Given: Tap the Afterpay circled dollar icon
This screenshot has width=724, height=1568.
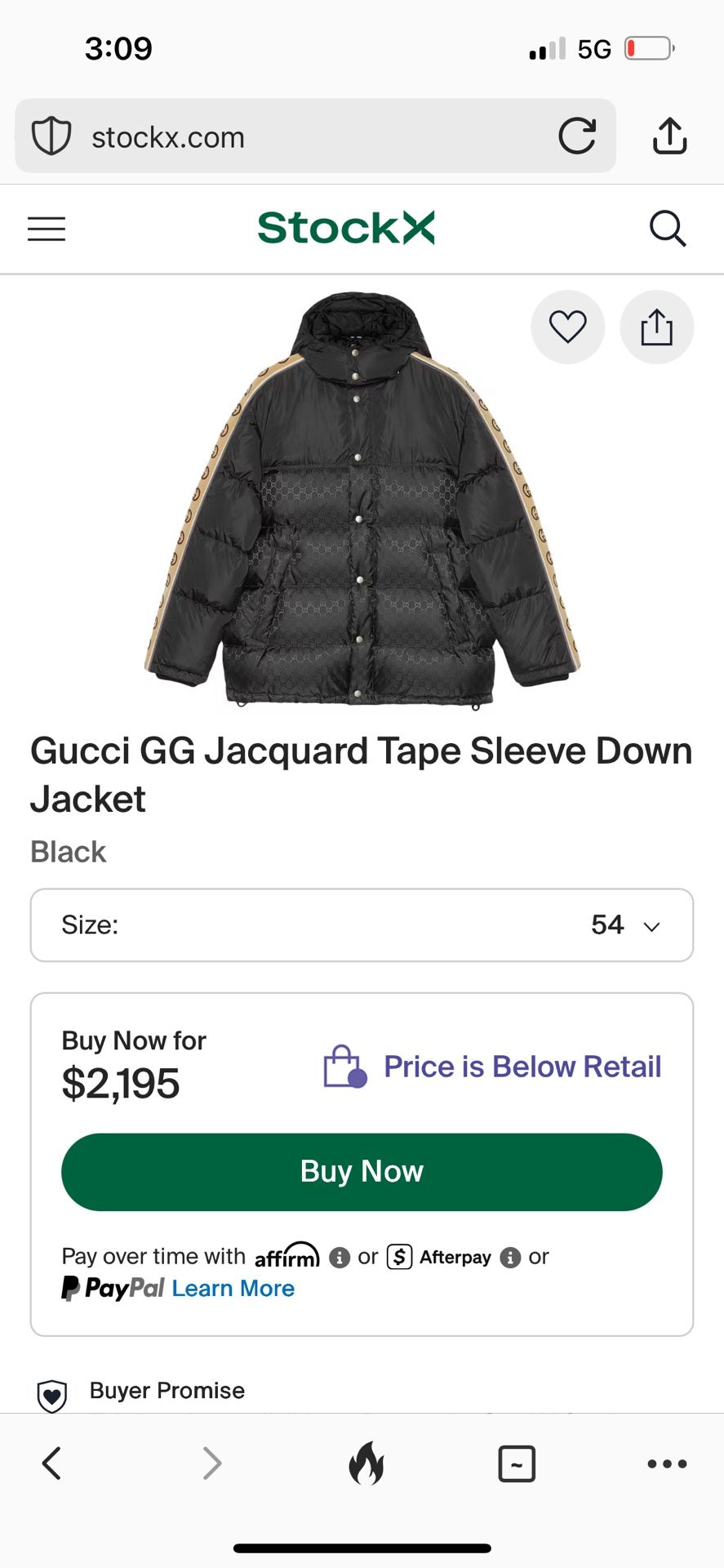Looking at the screenshot, I should 399,1257.
